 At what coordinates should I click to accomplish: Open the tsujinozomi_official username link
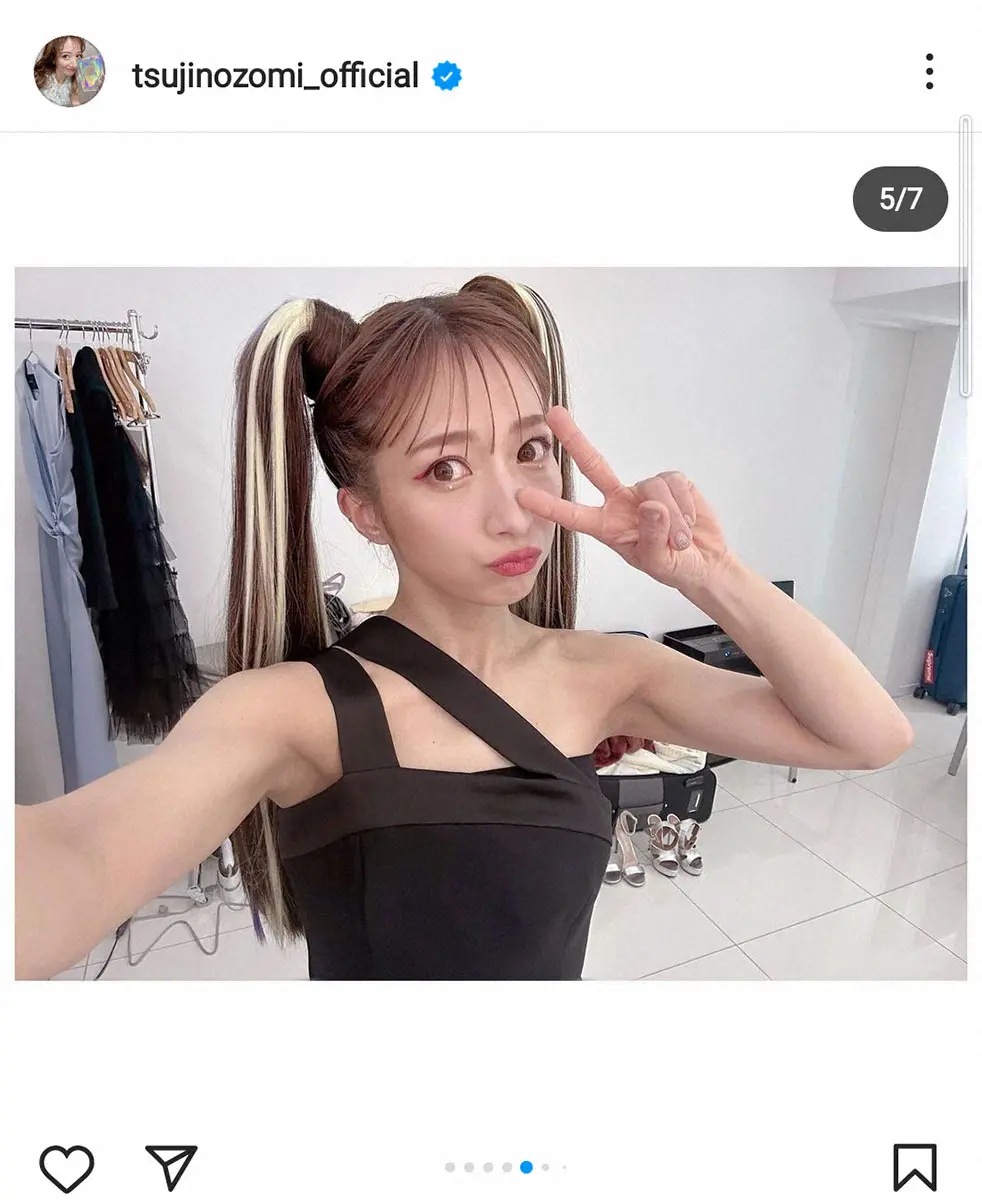tap(275, 75)
